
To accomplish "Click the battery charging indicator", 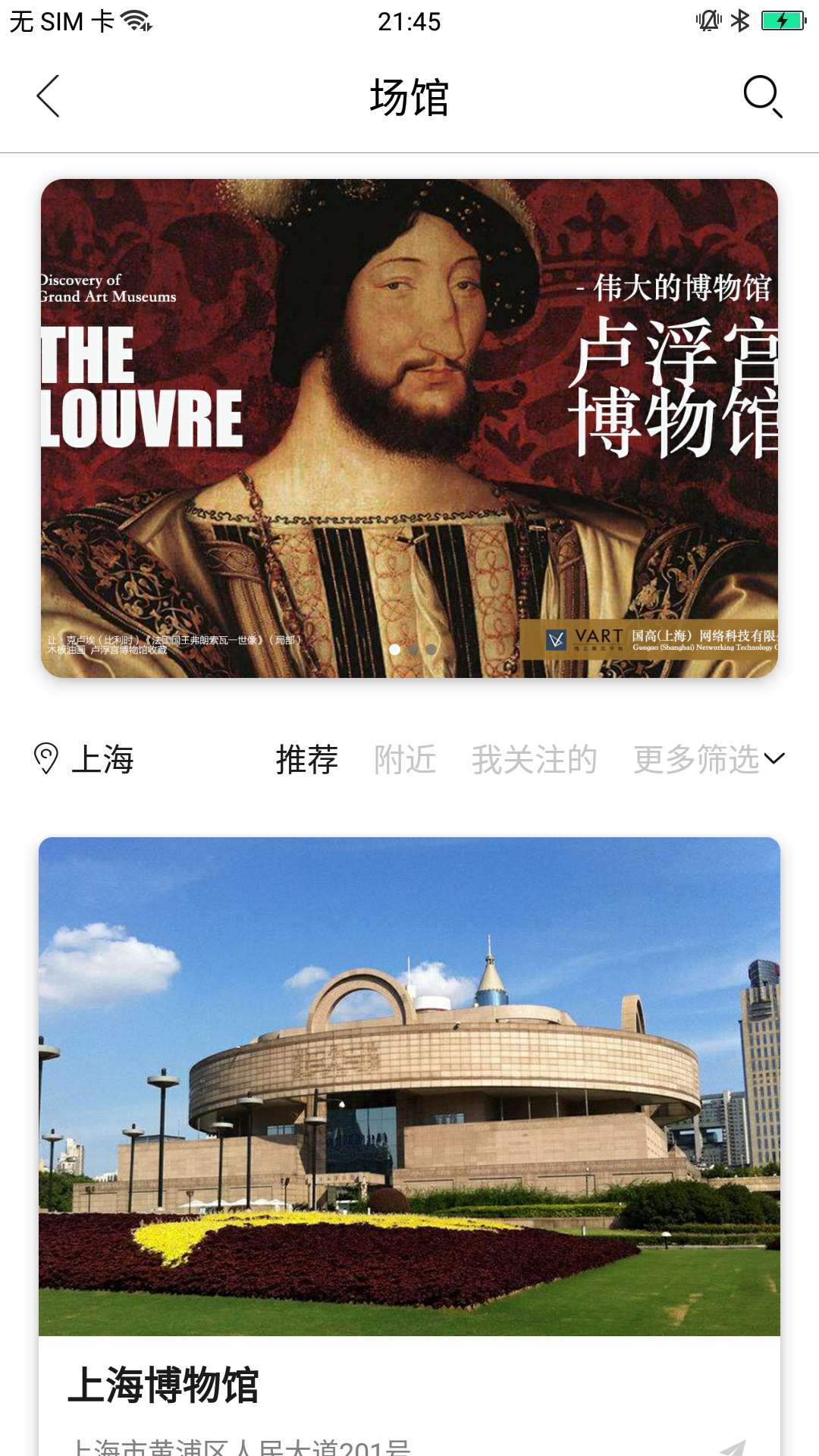I will (x=782, y=20).
